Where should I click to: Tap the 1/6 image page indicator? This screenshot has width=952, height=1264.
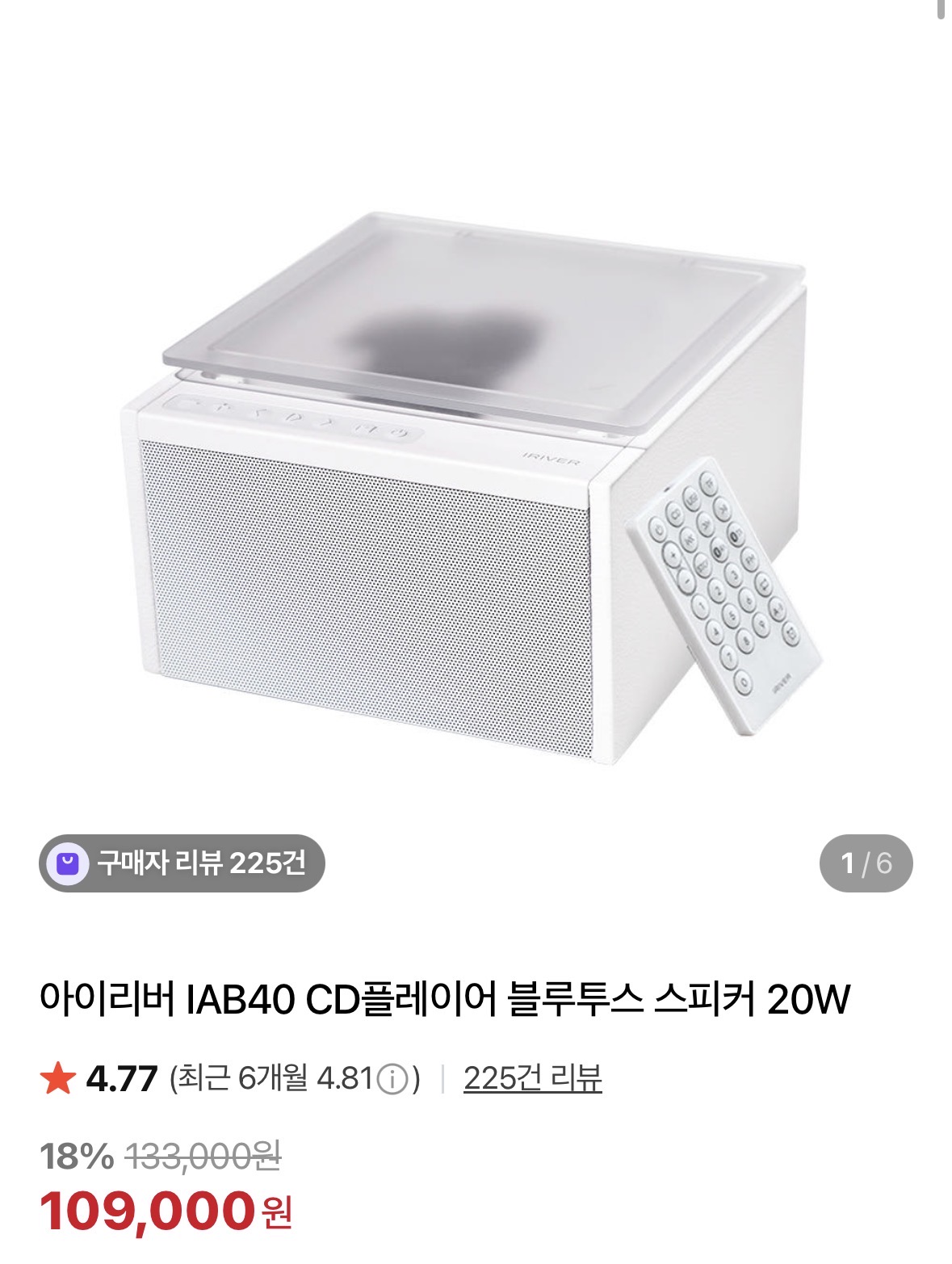866,863
